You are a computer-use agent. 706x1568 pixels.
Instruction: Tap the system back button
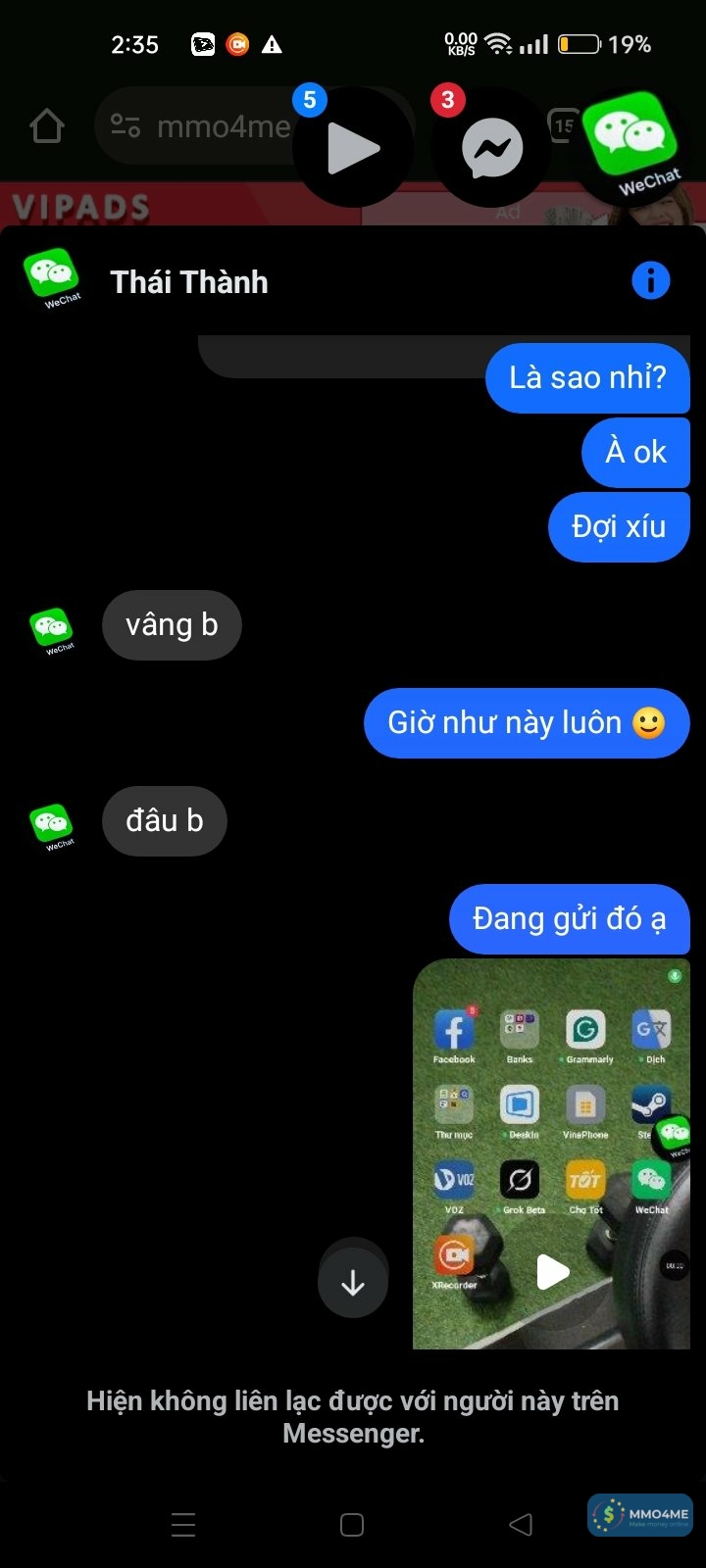521,1524
